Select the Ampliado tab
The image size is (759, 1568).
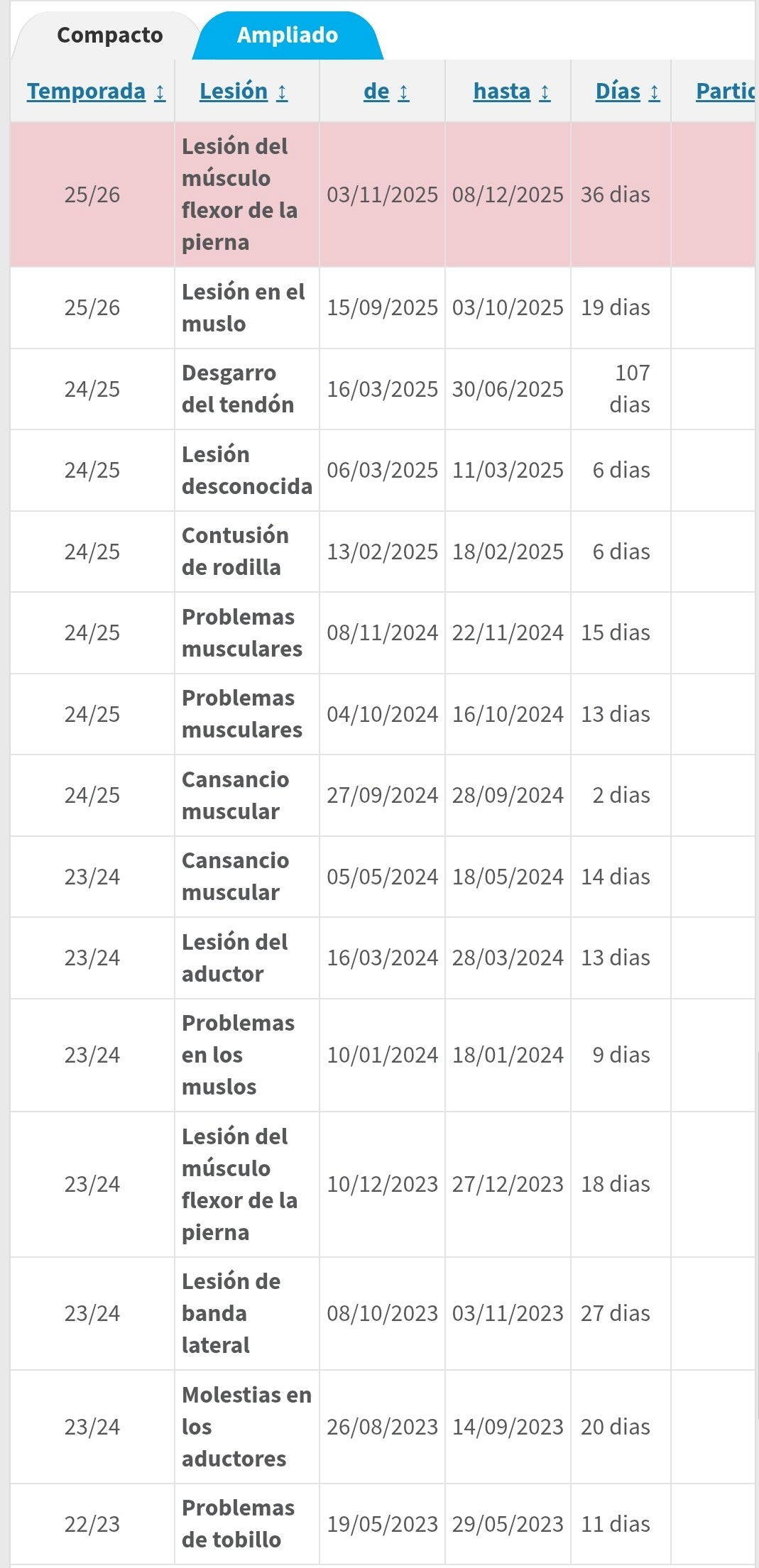pos(288,35)
